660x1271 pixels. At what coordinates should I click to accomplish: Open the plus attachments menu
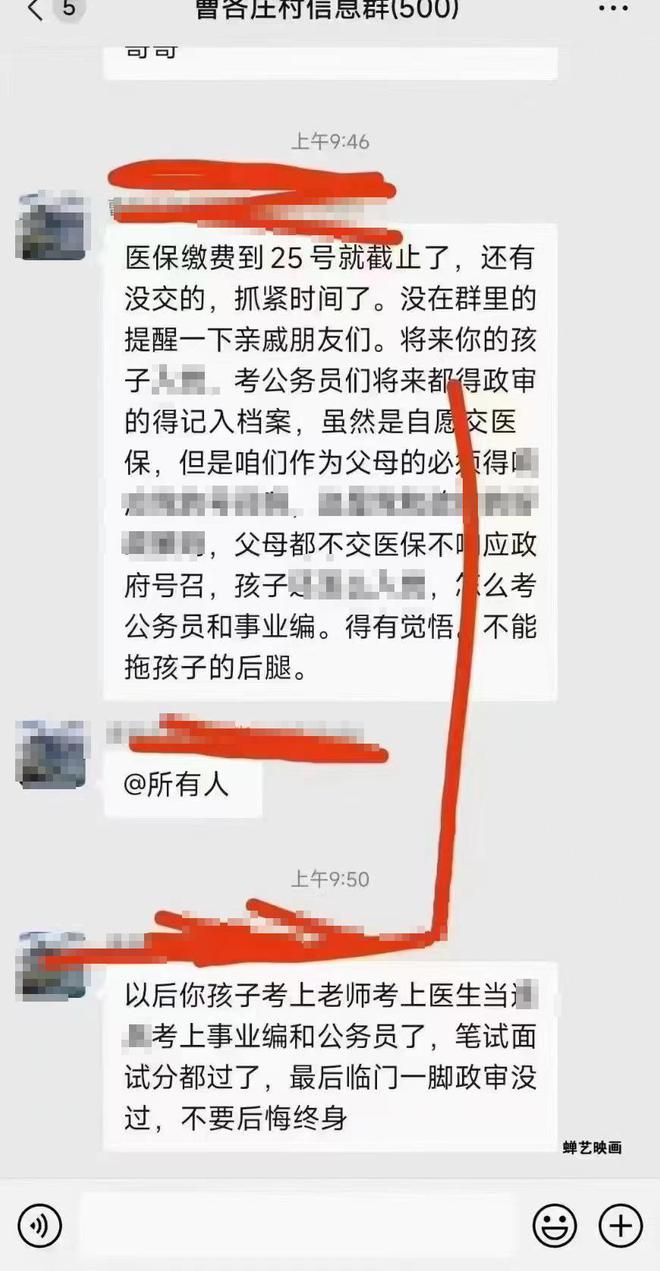coord(620,1225)
